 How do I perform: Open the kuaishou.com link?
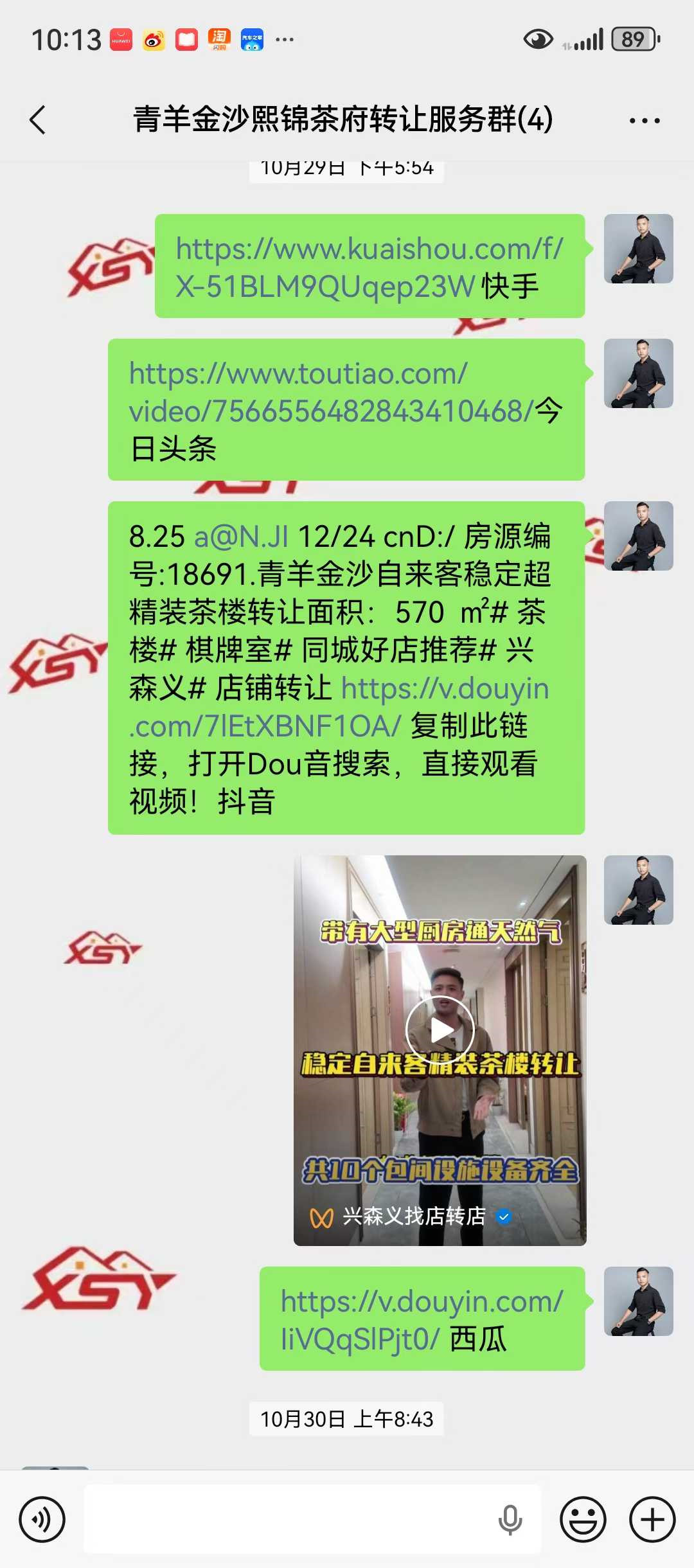point(369,267)
